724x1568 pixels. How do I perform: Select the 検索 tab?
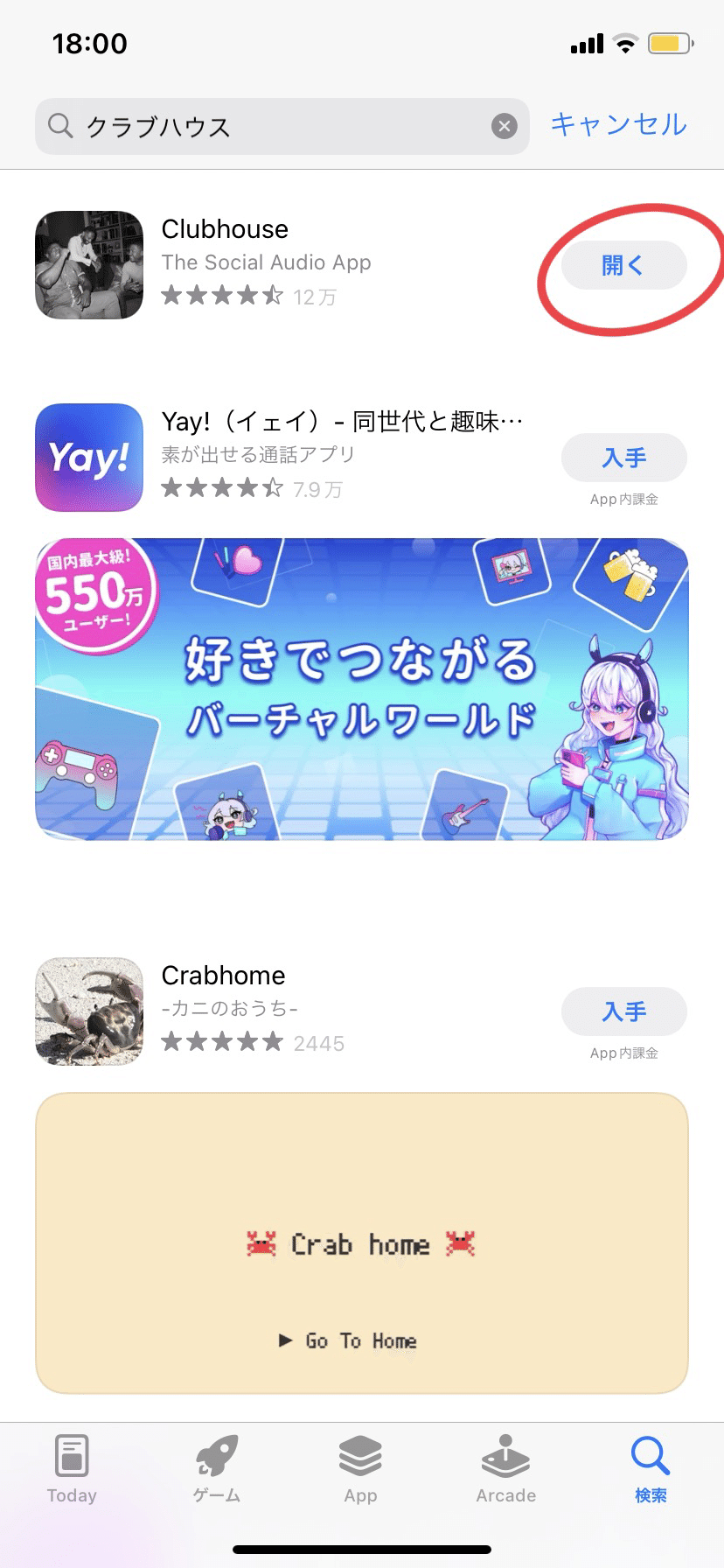(x=651, y=1469)
